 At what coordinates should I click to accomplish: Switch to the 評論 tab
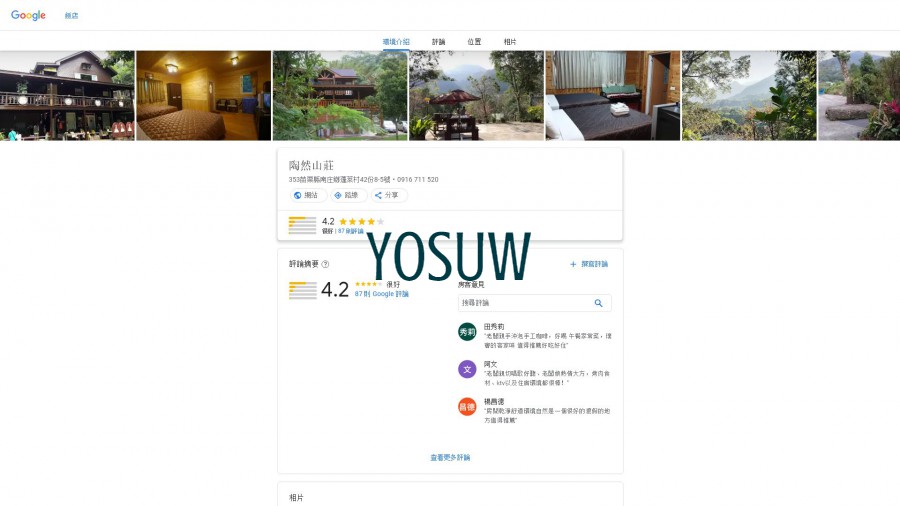[x=439, y=42]
